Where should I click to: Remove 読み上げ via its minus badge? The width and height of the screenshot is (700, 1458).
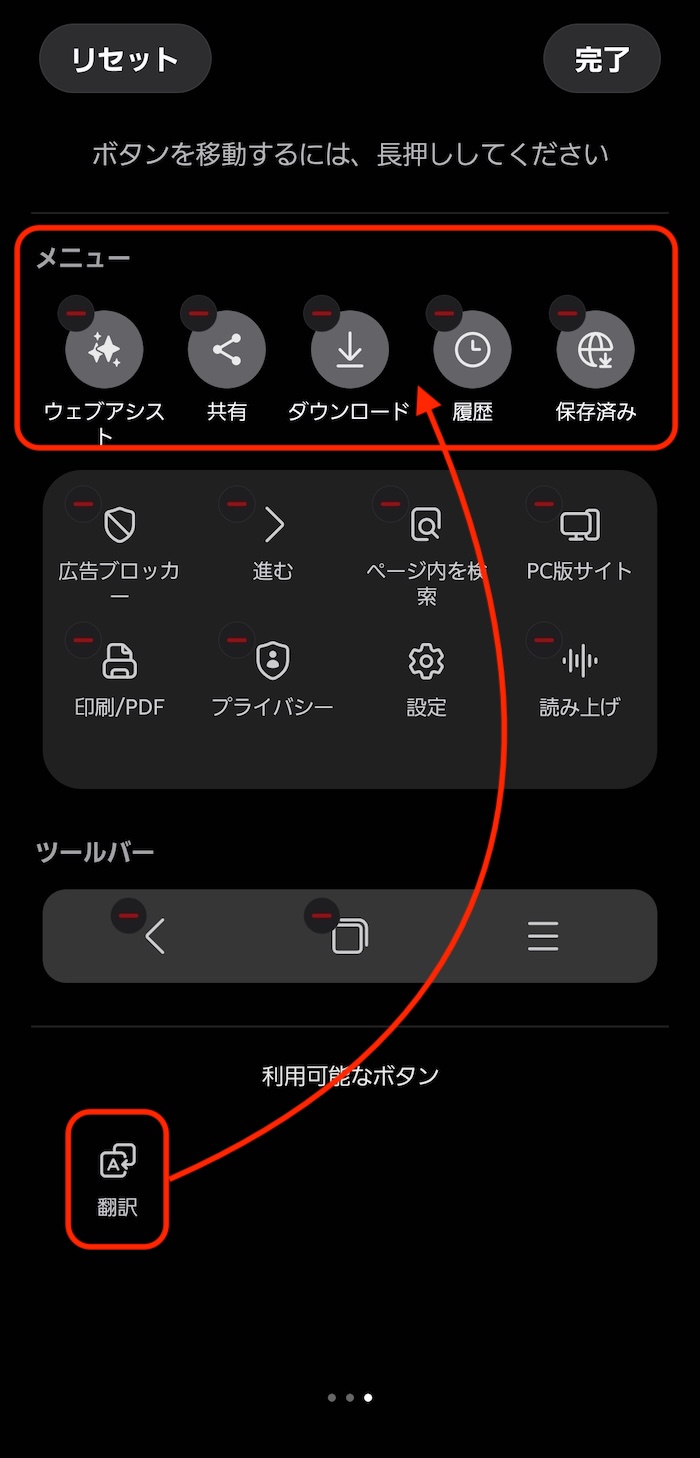(544, 640)
